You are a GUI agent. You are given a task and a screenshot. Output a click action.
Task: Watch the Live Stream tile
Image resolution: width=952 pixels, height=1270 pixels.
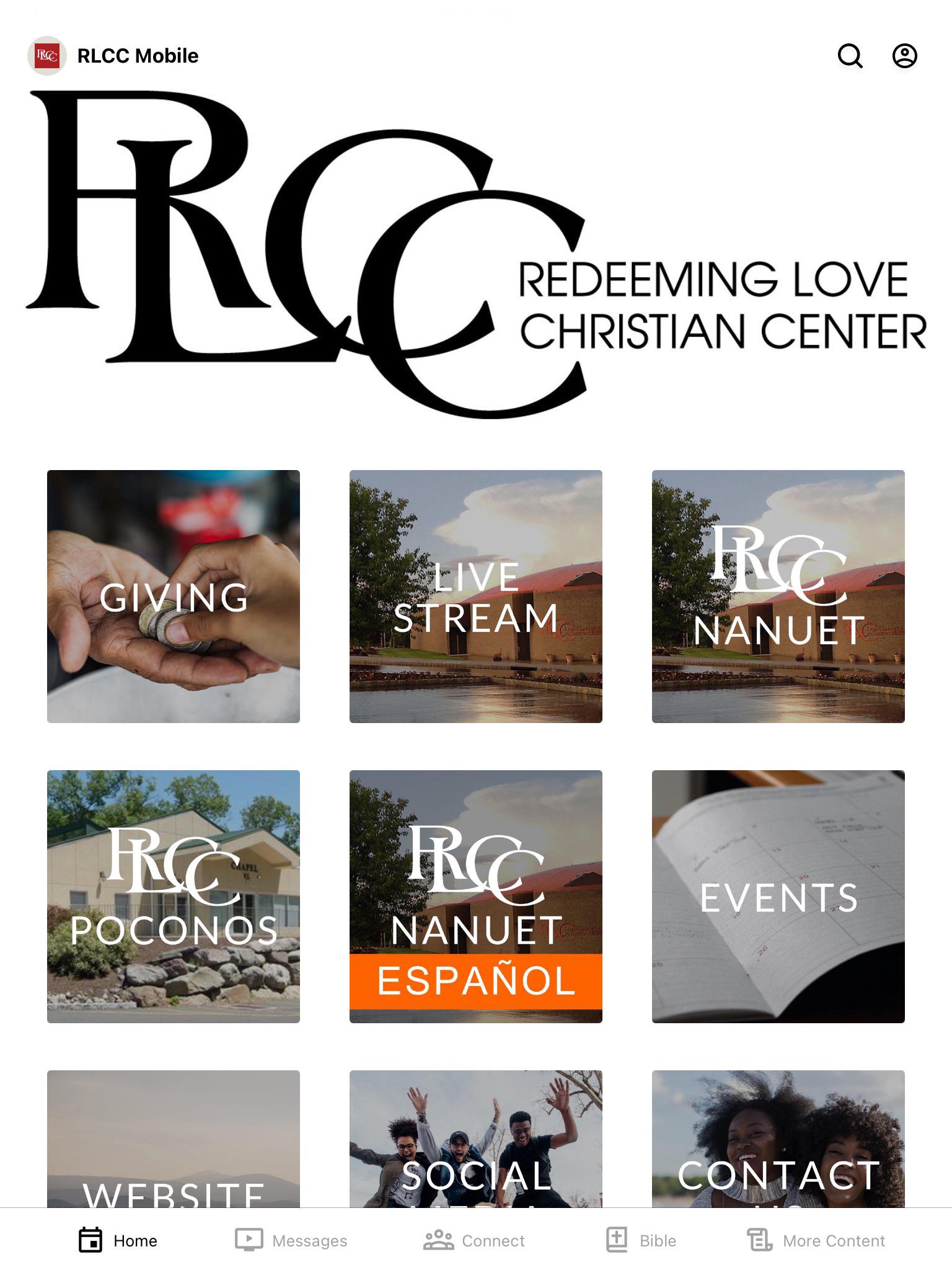476,597
